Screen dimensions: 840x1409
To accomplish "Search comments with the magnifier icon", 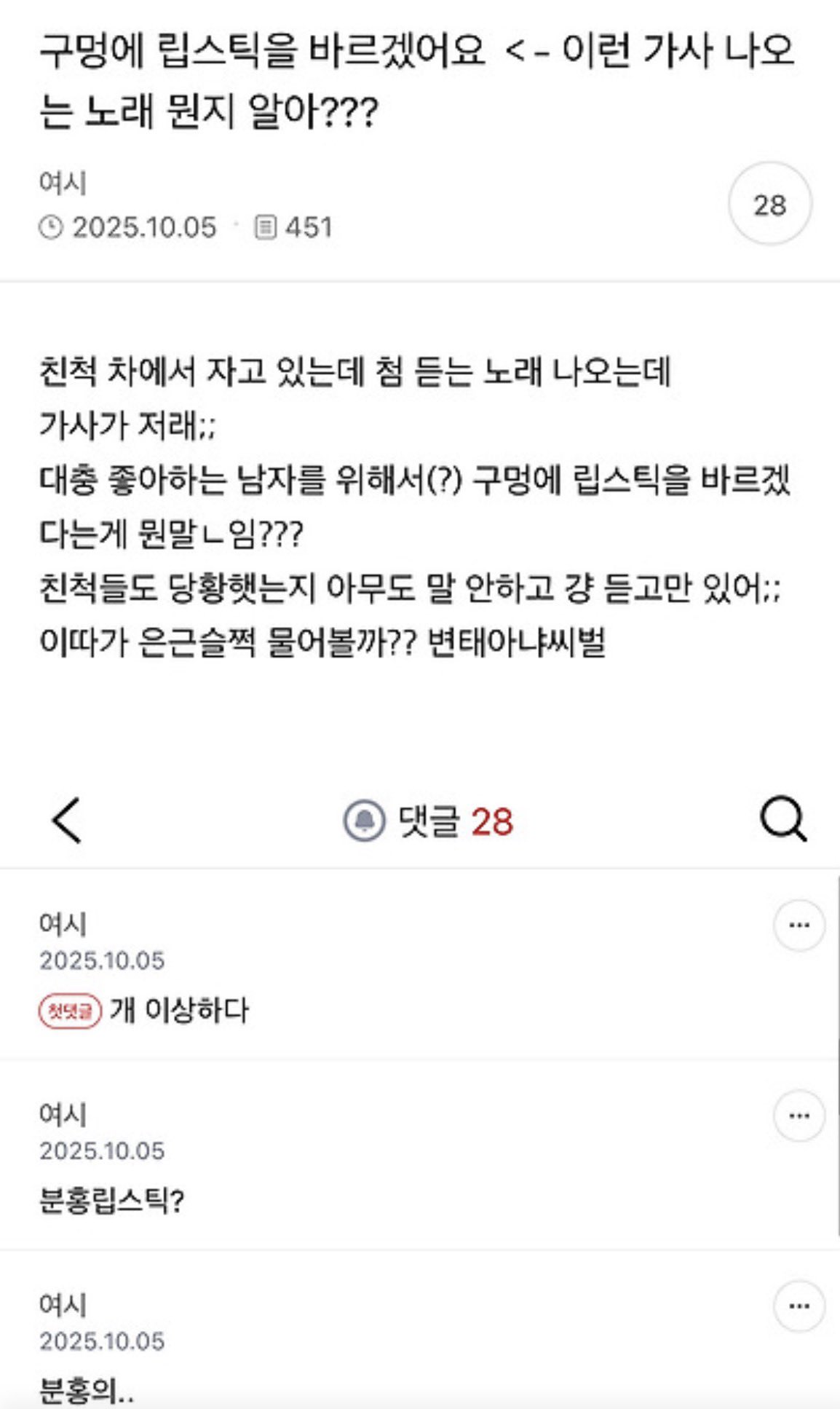I will coord(783,820).
